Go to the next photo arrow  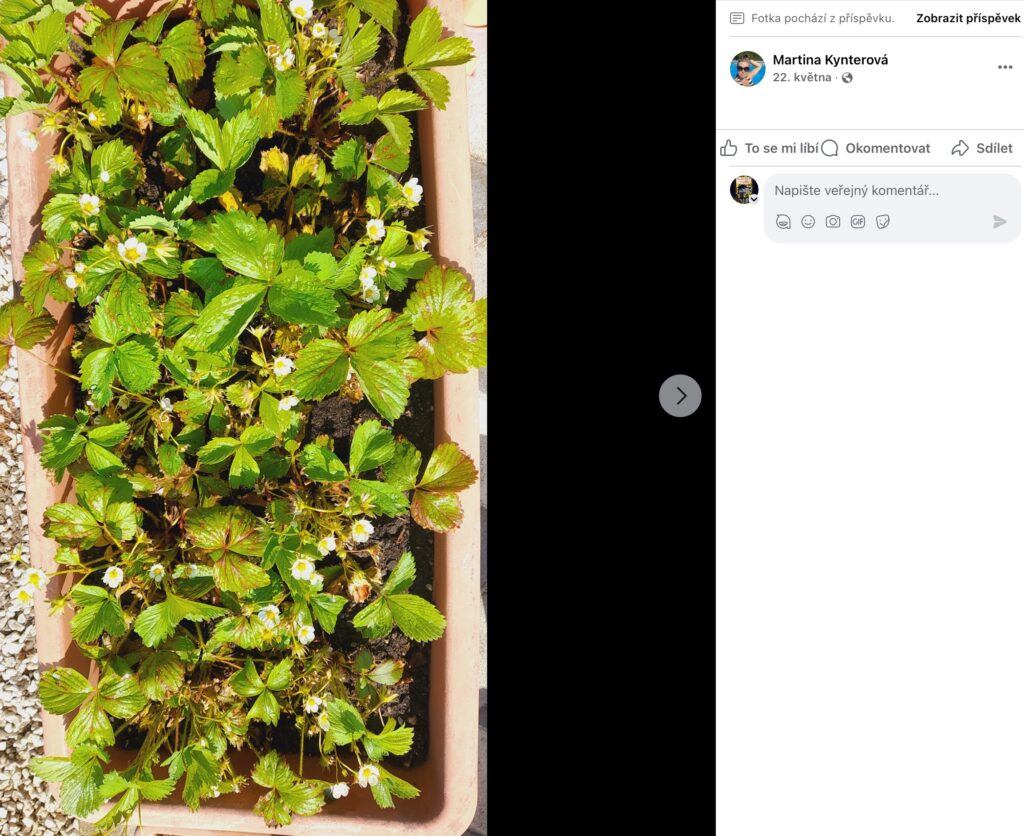pos(680,396)
